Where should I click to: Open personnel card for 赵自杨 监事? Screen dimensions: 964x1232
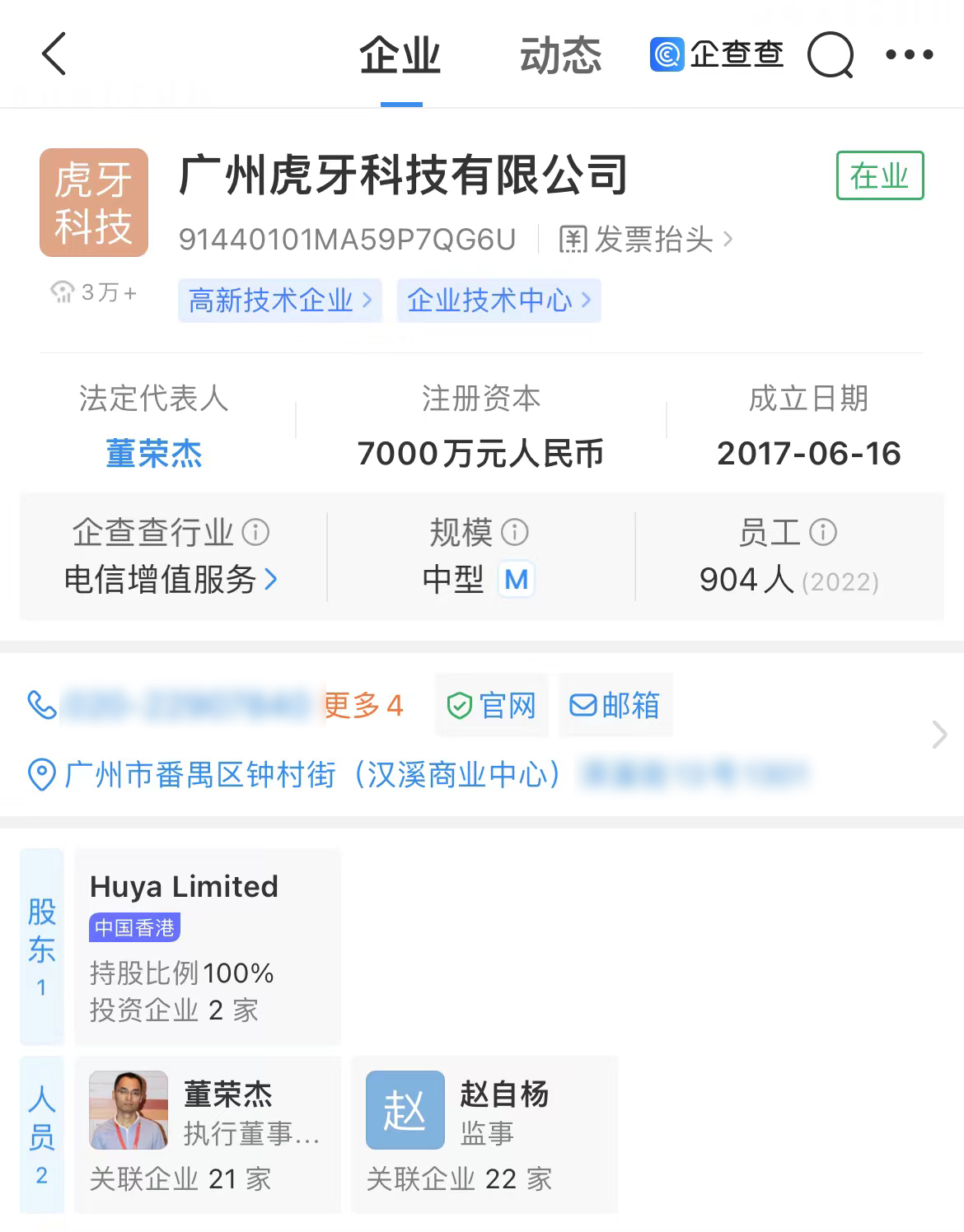tap(484, 1134)
